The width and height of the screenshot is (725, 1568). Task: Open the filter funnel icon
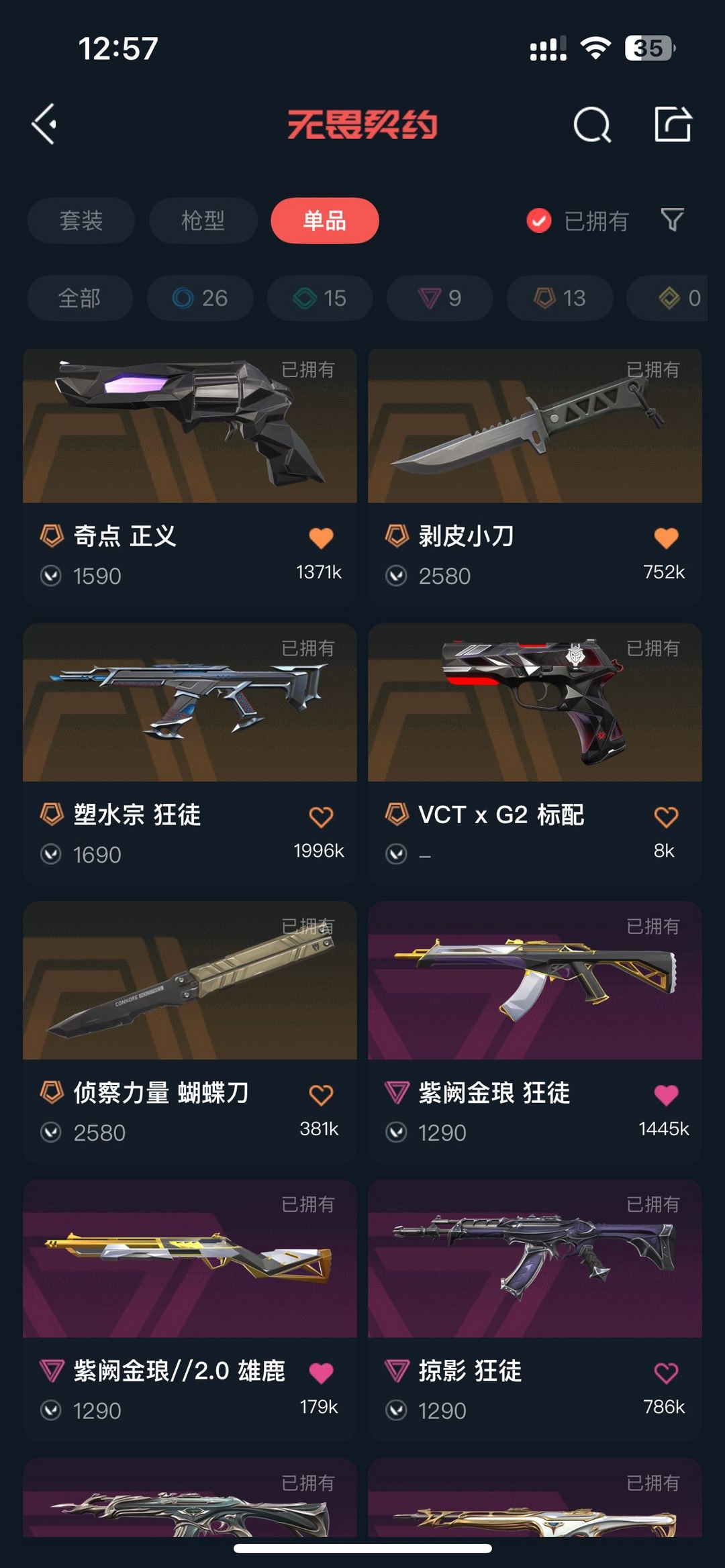coord(672,219)
